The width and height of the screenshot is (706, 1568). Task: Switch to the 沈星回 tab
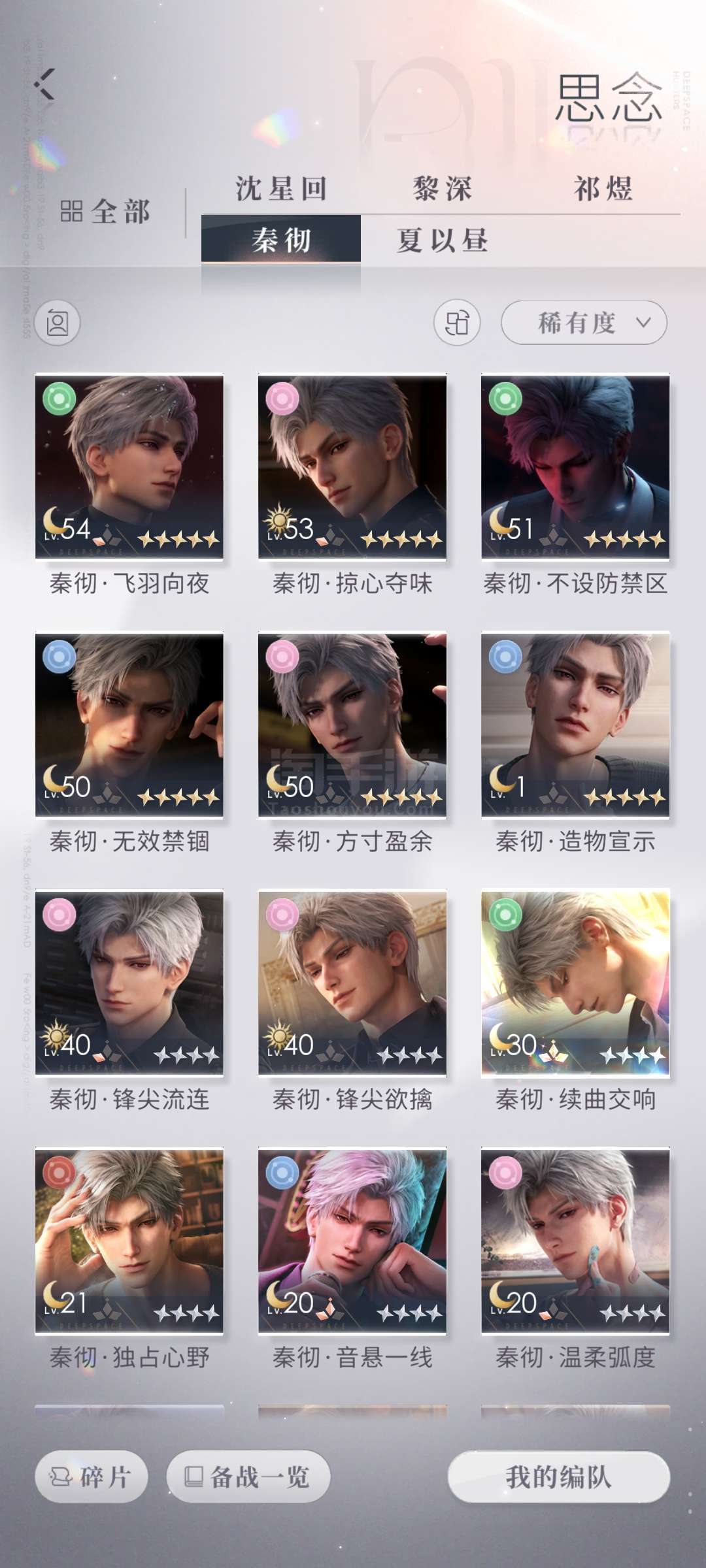pyautogui.click(x=281, y=189)
